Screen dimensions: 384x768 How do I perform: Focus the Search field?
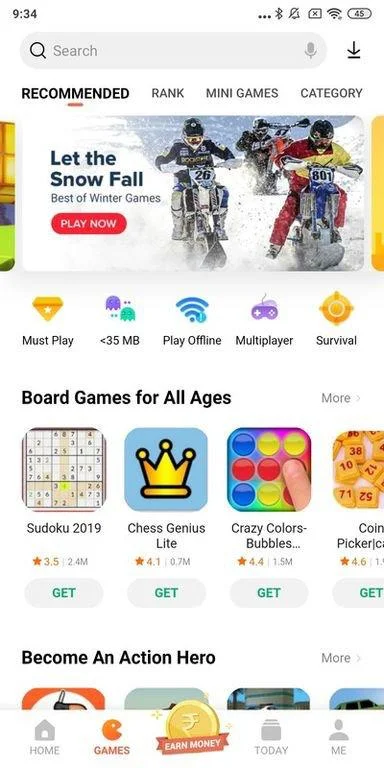coord(173,50)
